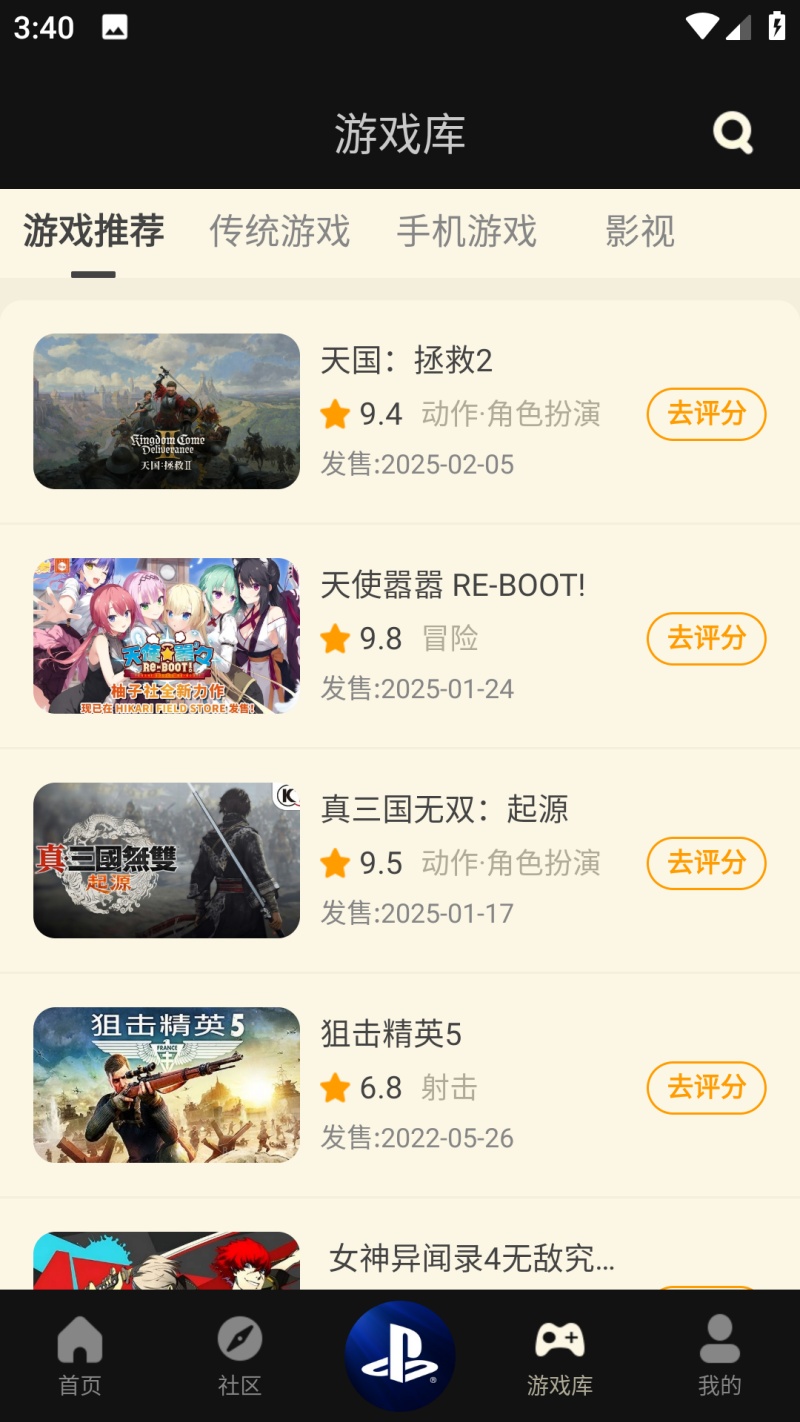The width and height of the screenshot is (800, 1422).
Task: Open the 我的 profile tab
Action: coord(720,1355)
